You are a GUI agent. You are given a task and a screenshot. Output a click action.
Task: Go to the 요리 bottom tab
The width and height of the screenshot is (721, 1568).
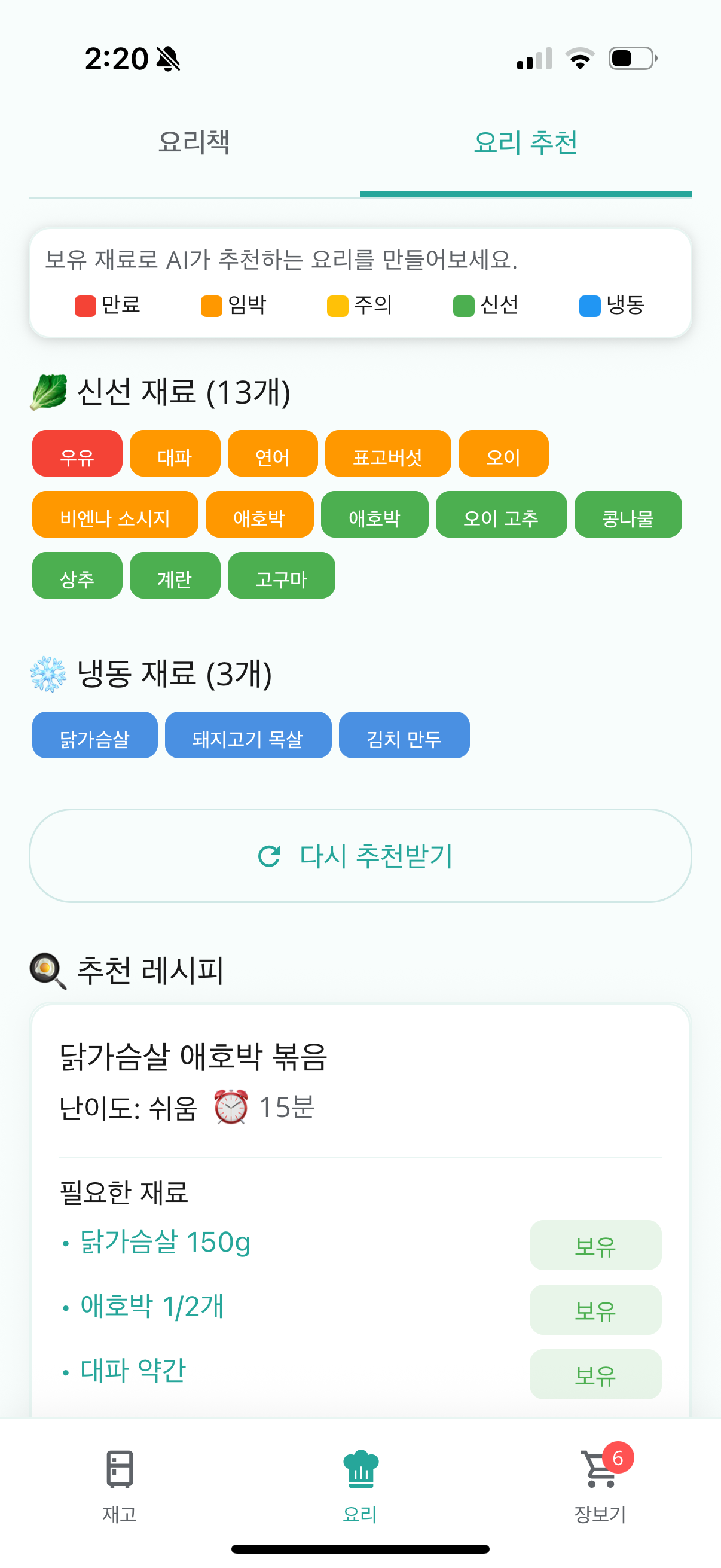pos(360,1484)
